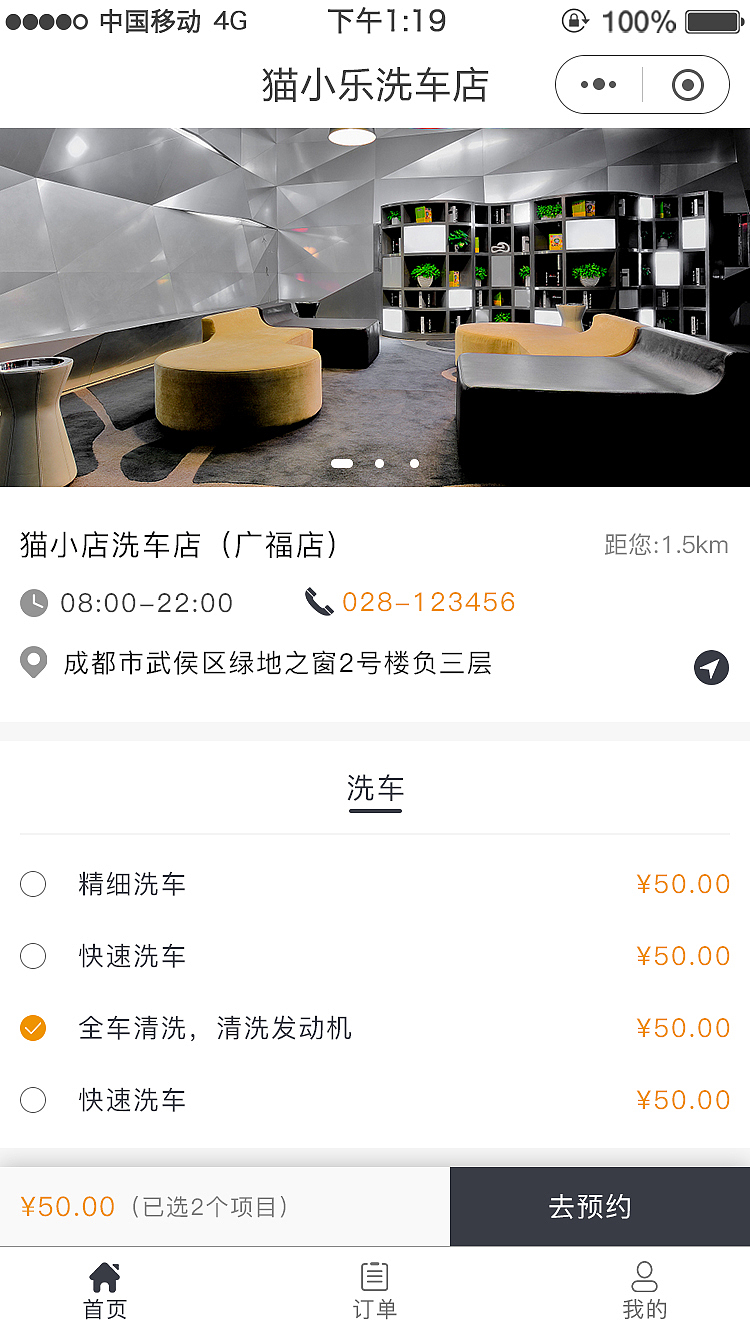The image size is (750, 1334).
Task: Click the battery icon in the status bar
Action: pyautogui.click(x=711, y=20)
